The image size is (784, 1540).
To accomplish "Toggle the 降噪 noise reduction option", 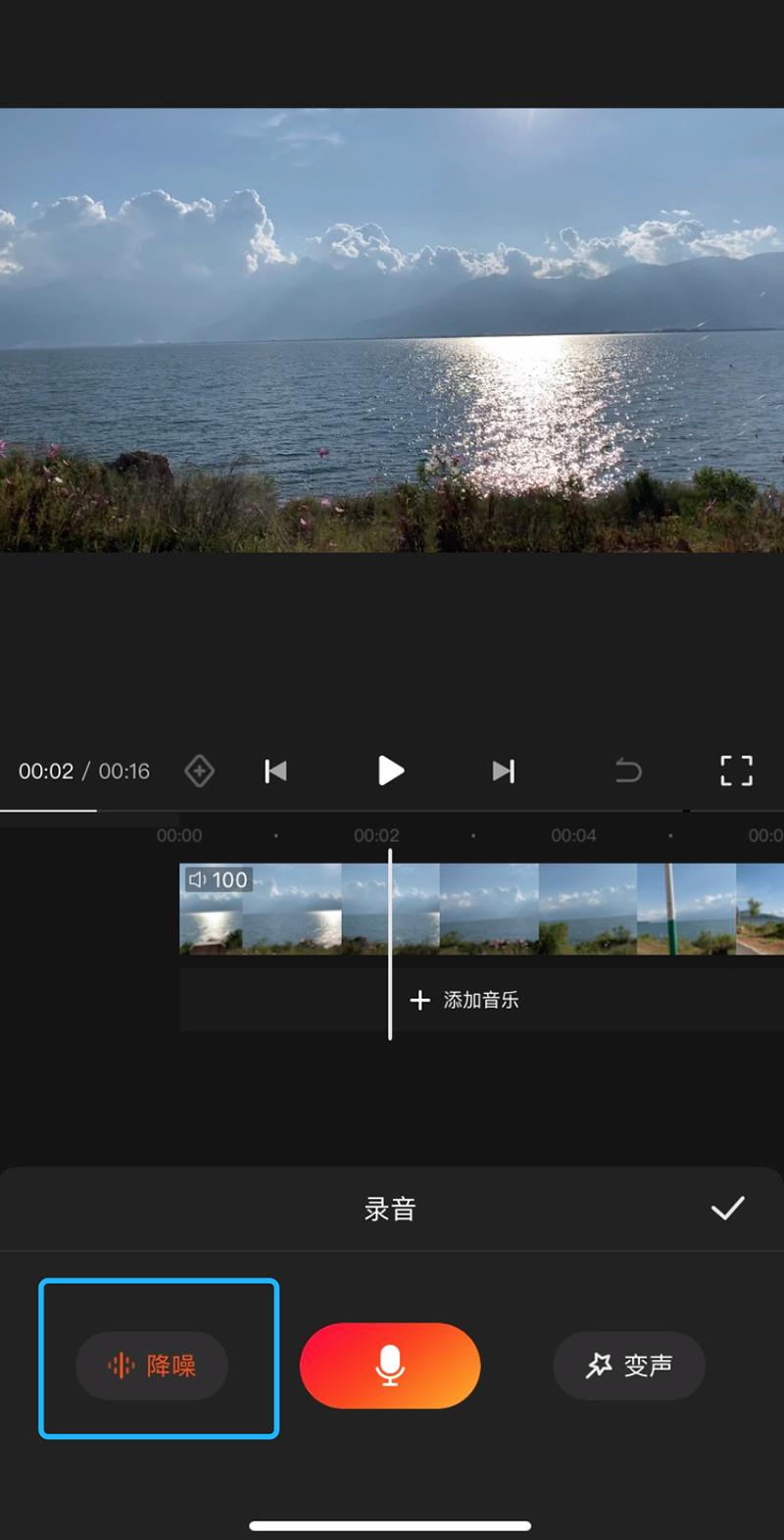I will point(152,1365).
